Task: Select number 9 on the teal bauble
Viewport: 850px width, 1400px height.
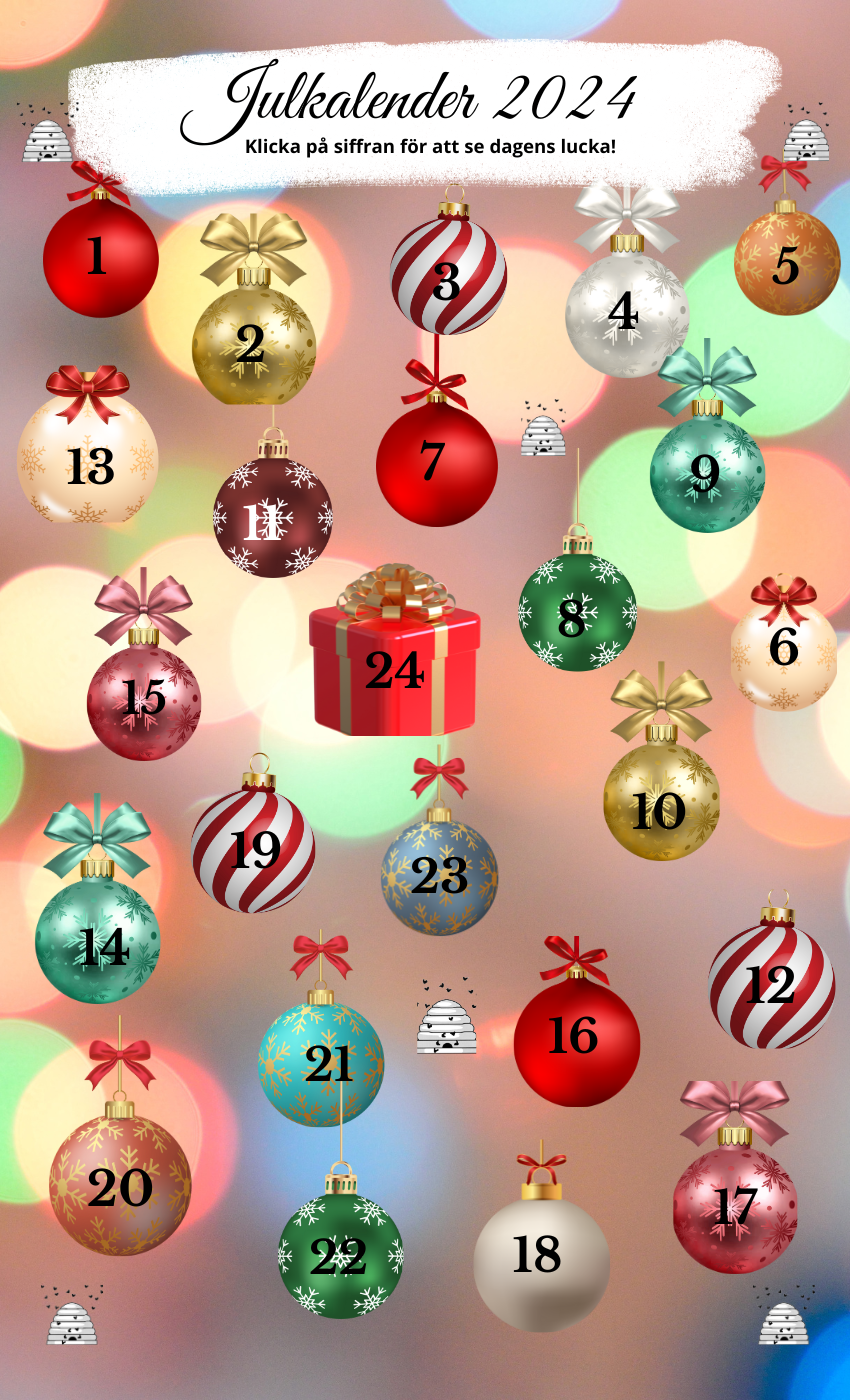Action: click(x=705, y=470)
